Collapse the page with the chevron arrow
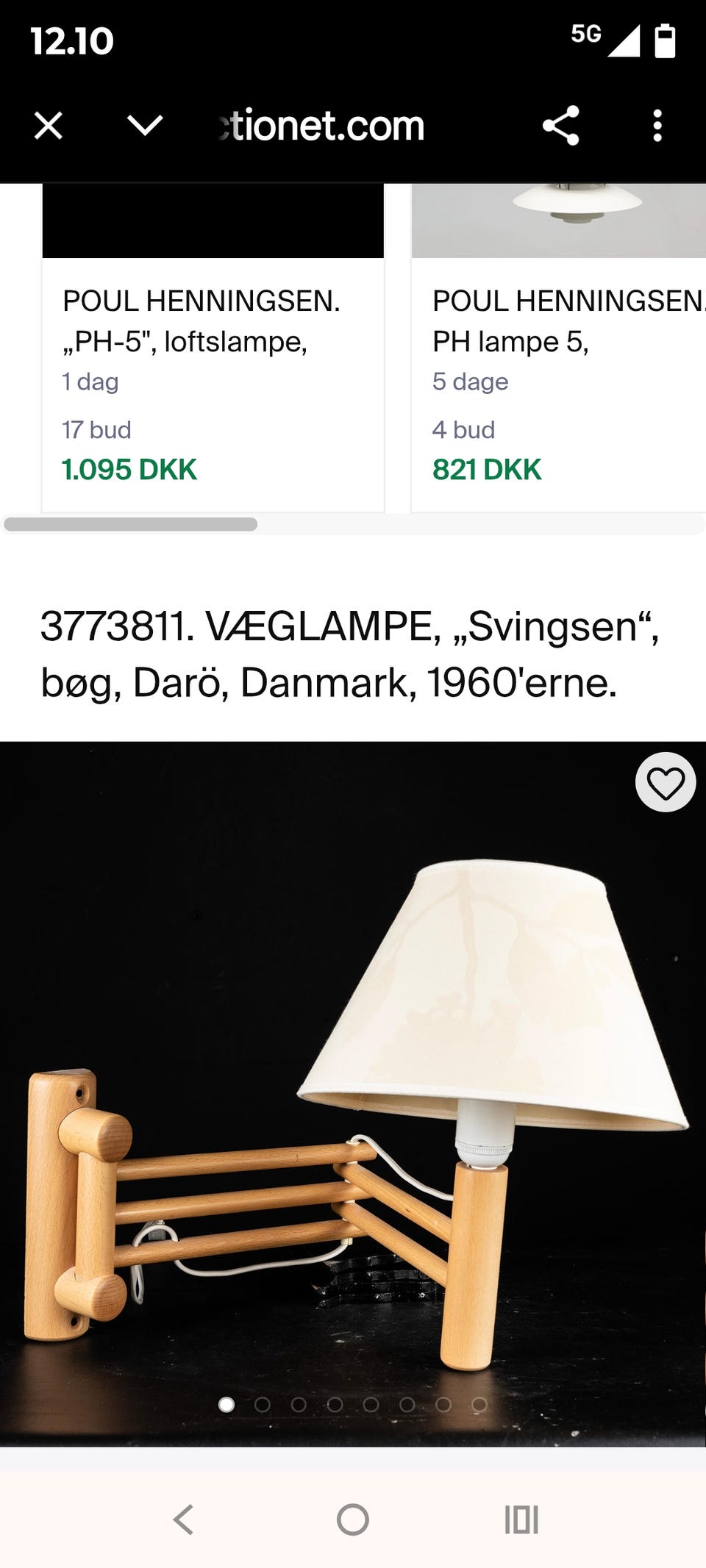Image resolution: width=706 pixels, height=1568 pixels. click(x=146, y=126)
